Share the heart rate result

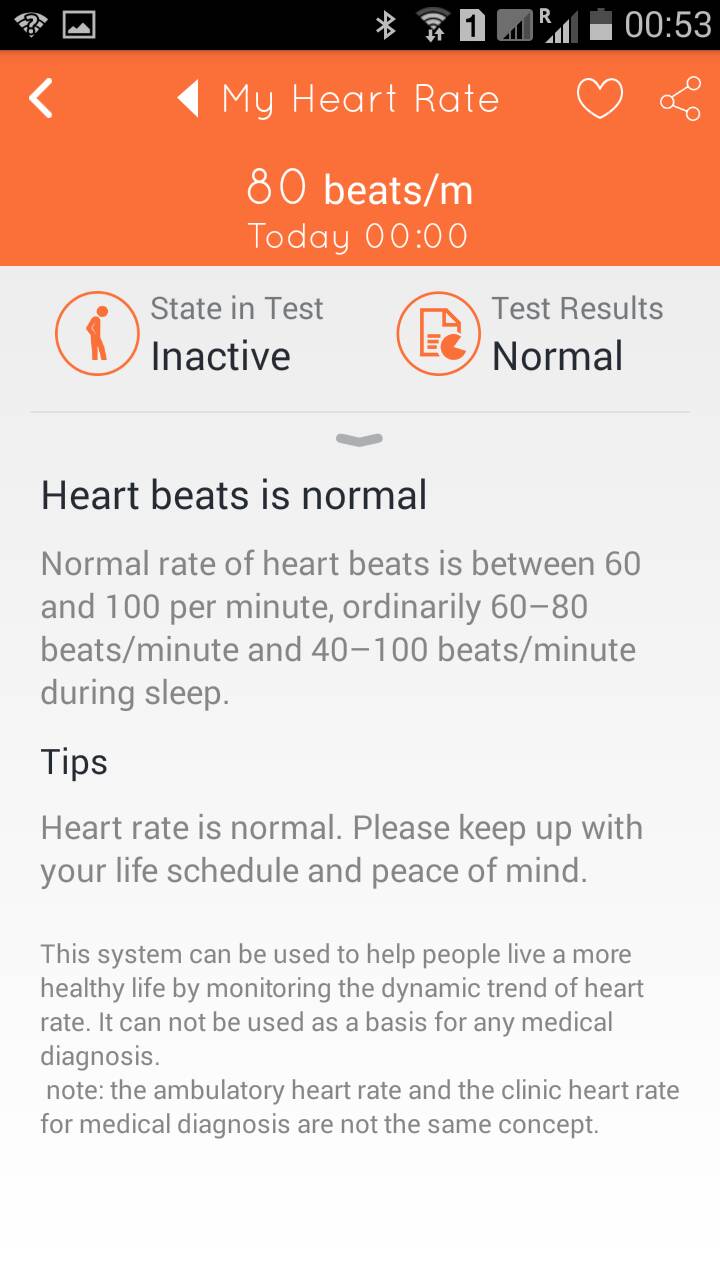(x=680, y=99)
